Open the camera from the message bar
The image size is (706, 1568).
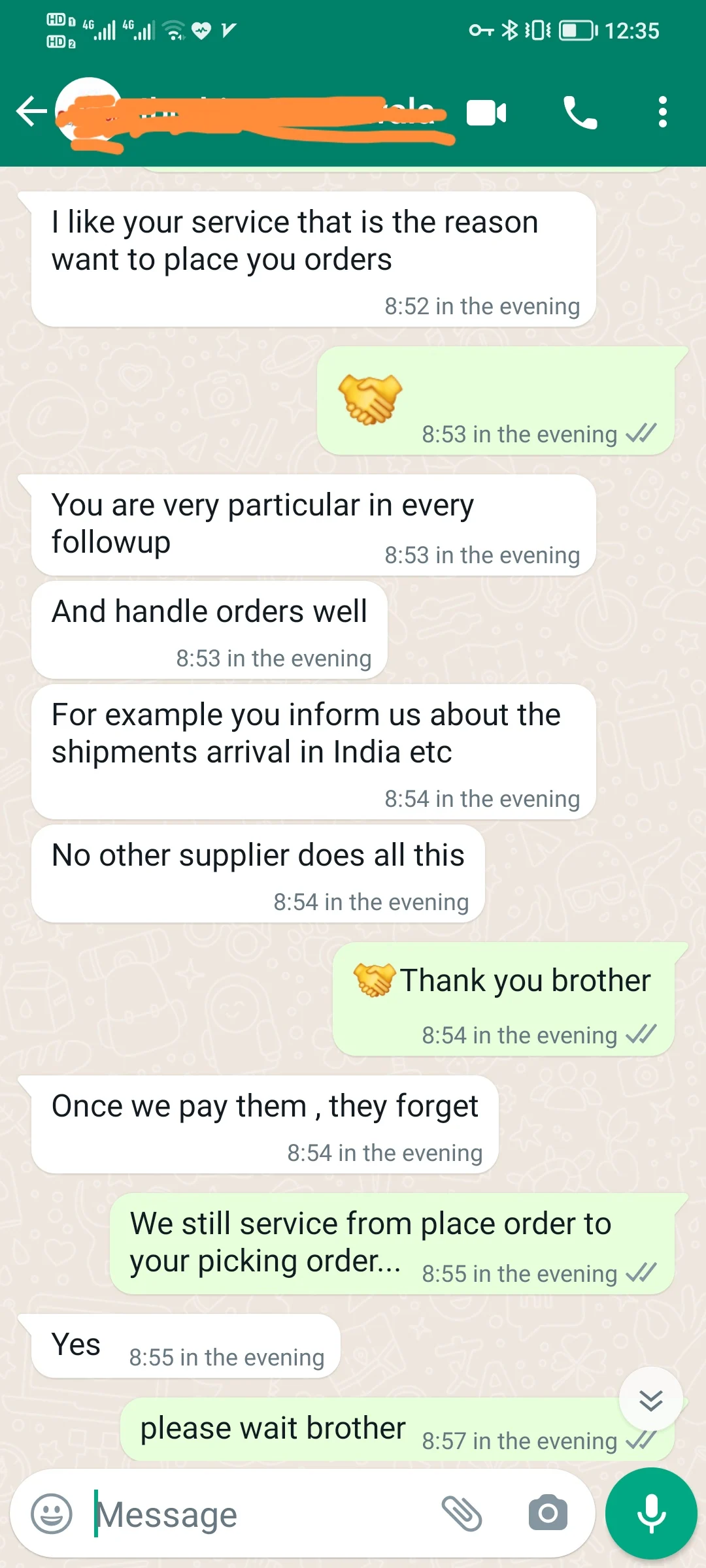548,1514
